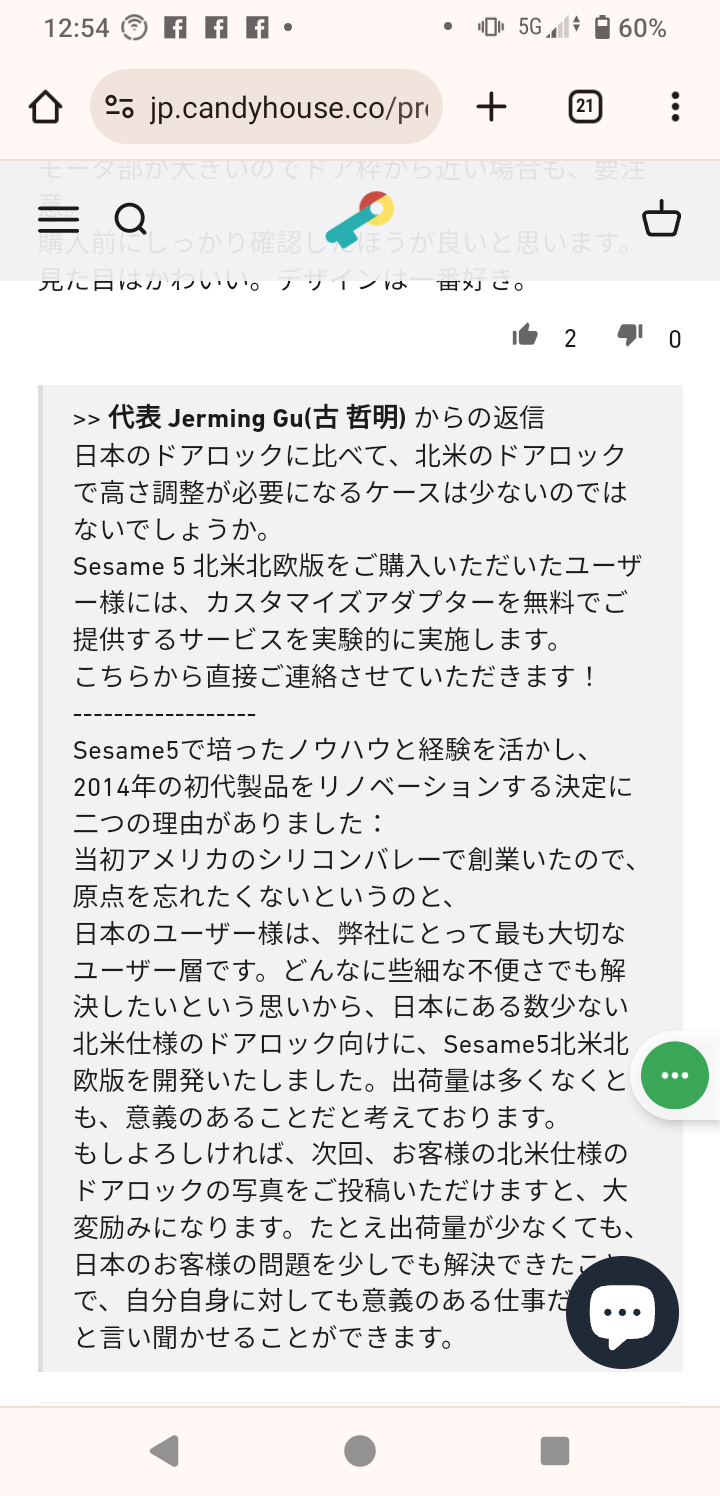
Task: Open the shopping cart basket
Action: point(662,218)
